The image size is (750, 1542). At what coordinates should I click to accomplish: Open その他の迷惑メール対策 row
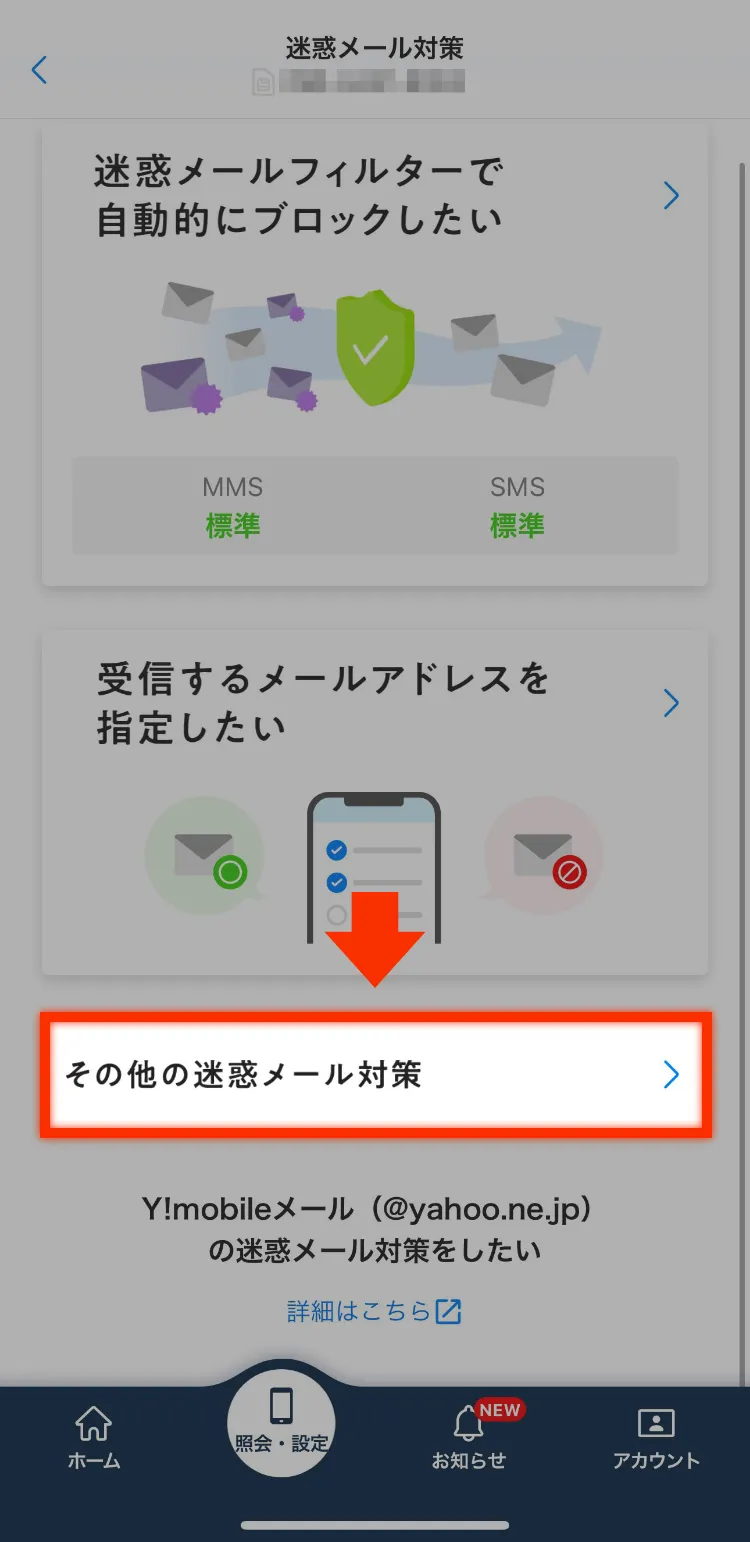click(375, 1075)
